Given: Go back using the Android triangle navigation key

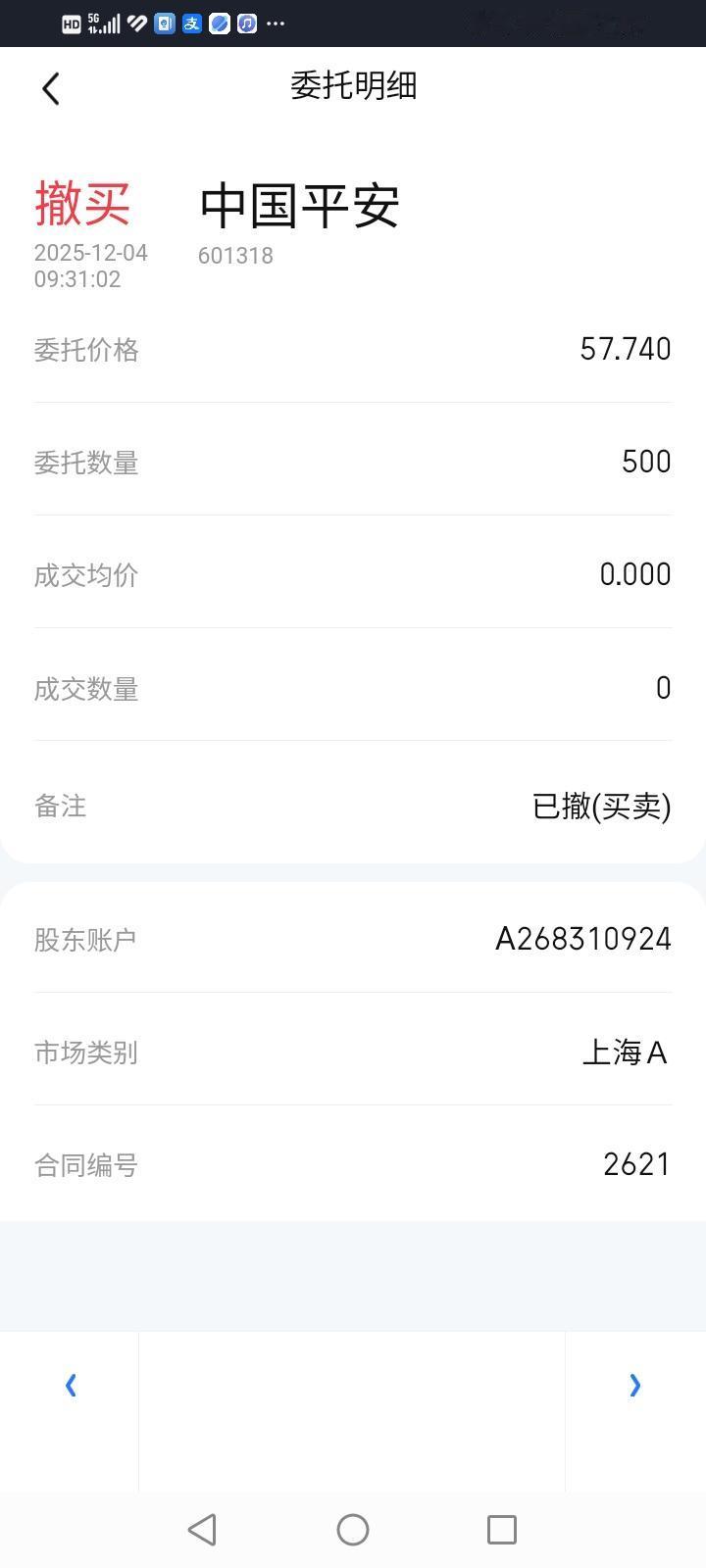Looking at the screenshot, I should click(x=203, y=1529).
